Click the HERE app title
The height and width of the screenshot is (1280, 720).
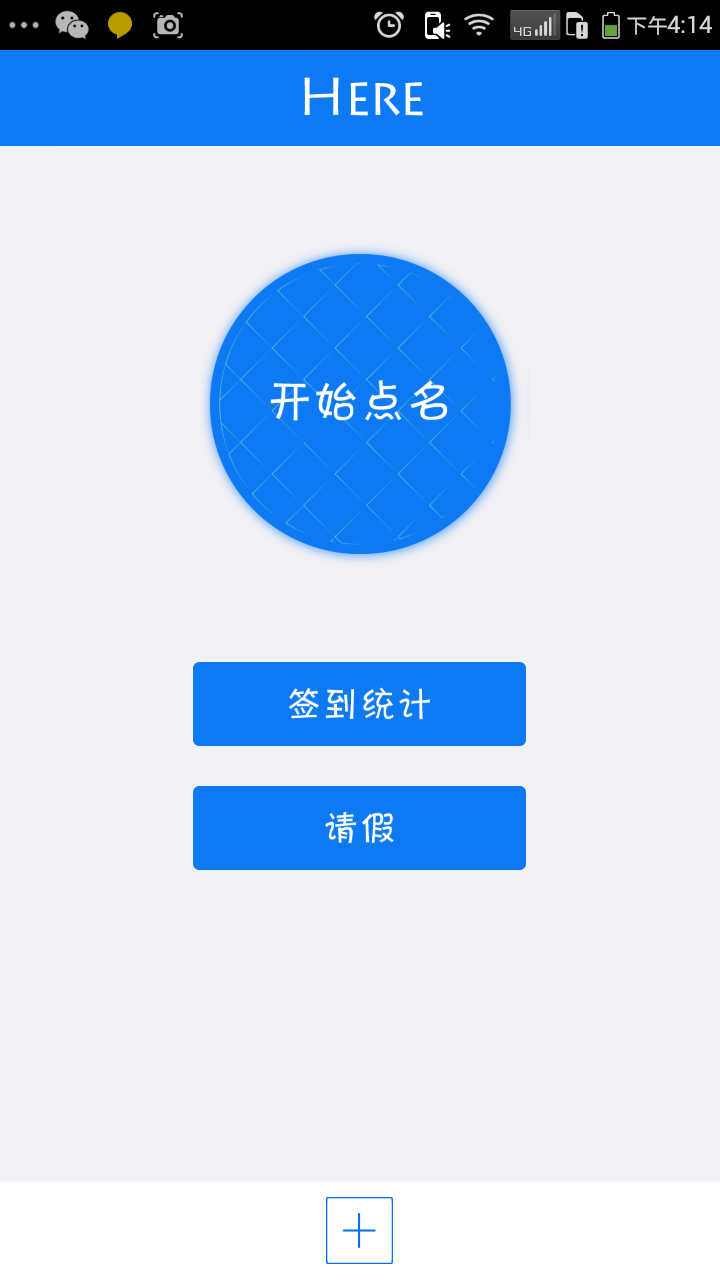coord(362,96)
